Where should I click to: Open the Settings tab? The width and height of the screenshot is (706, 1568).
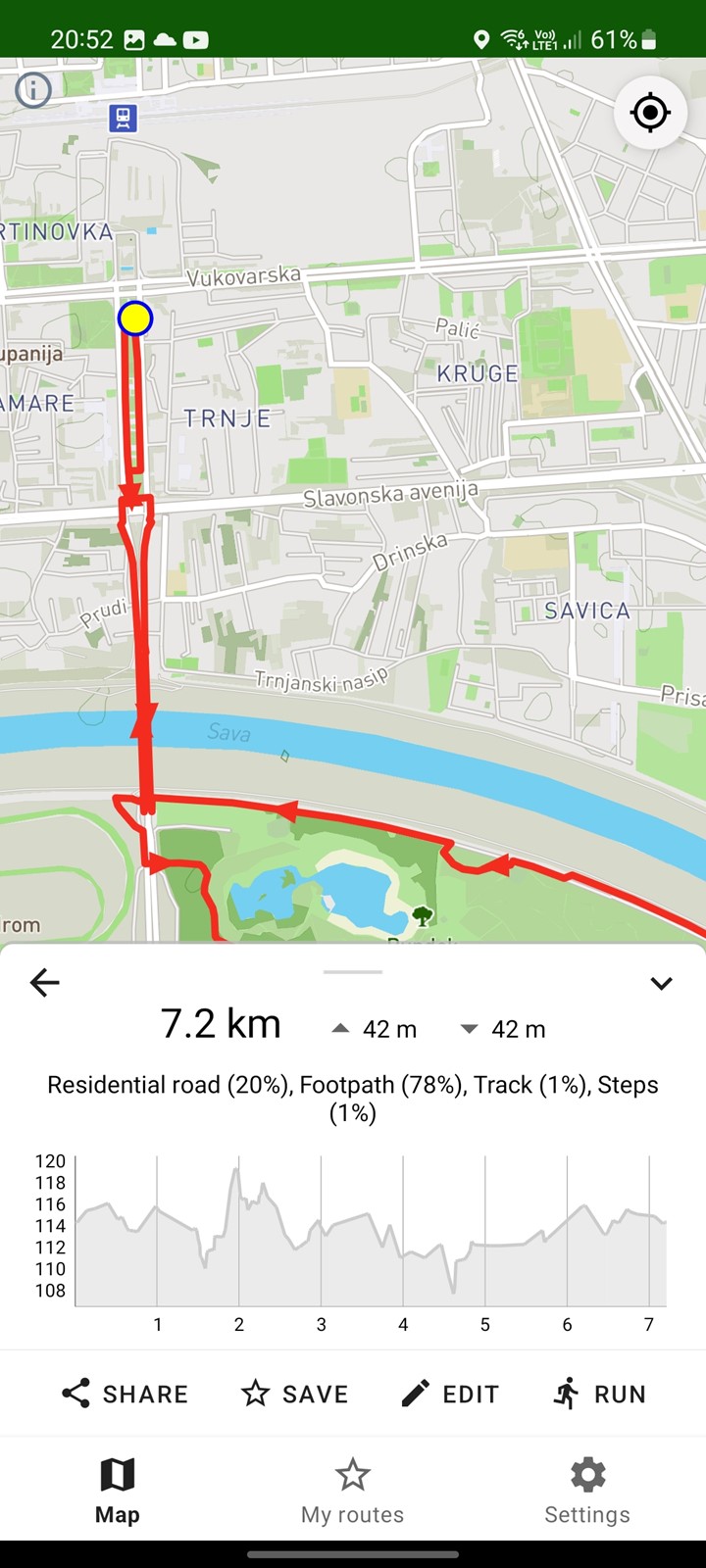click(587, 1491)
